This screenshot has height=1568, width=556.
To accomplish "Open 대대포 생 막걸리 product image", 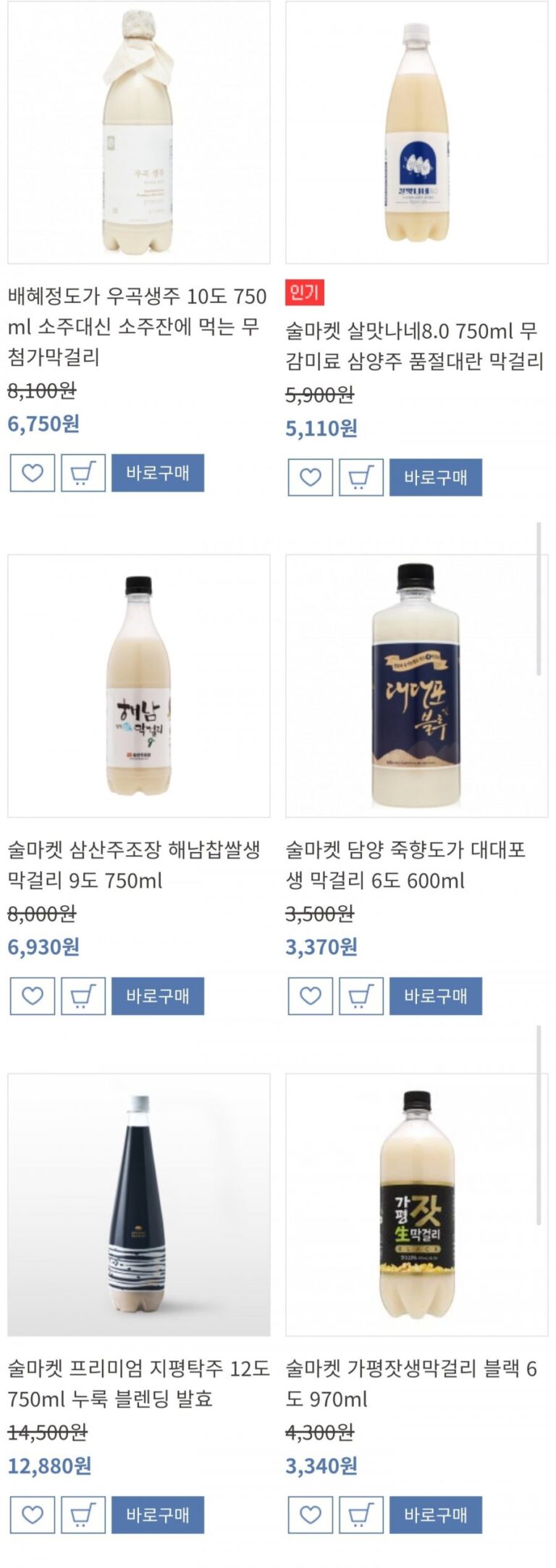I will point(416,685).
